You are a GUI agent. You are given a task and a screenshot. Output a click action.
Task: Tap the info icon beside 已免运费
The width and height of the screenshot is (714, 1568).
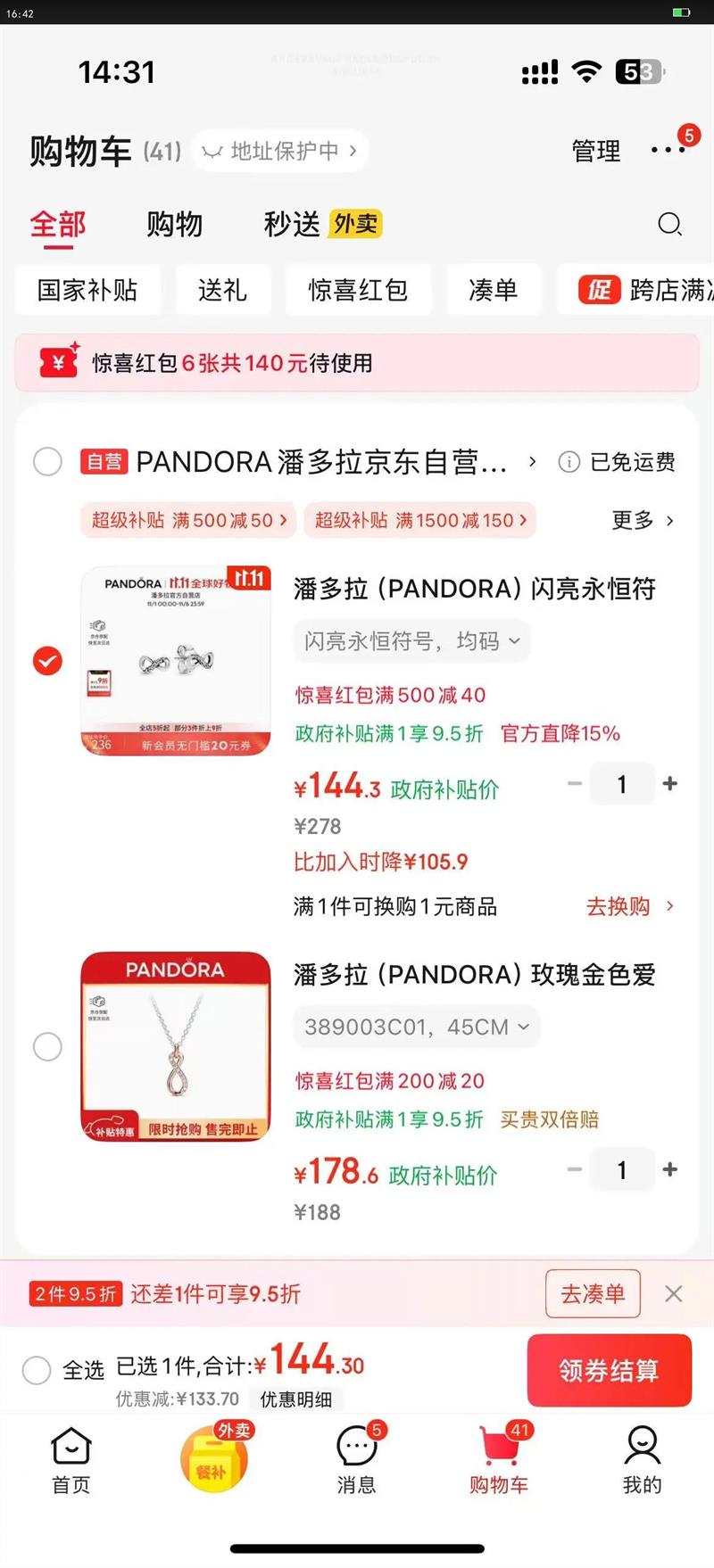[569, 462]
